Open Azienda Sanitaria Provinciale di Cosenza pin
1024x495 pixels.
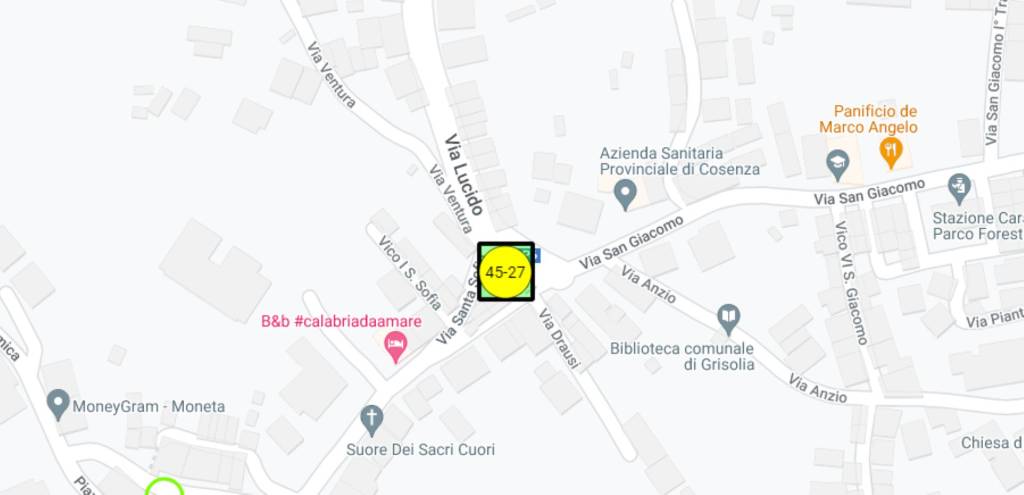coord(626,193)
